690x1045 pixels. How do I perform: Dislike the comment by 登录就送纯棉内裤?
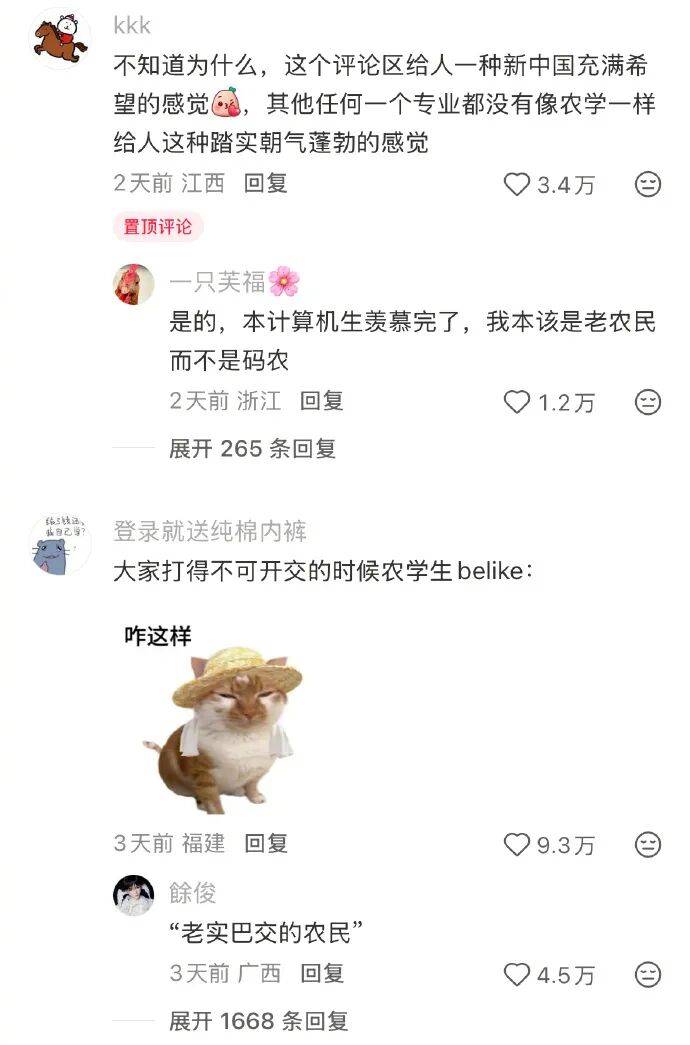648,845
